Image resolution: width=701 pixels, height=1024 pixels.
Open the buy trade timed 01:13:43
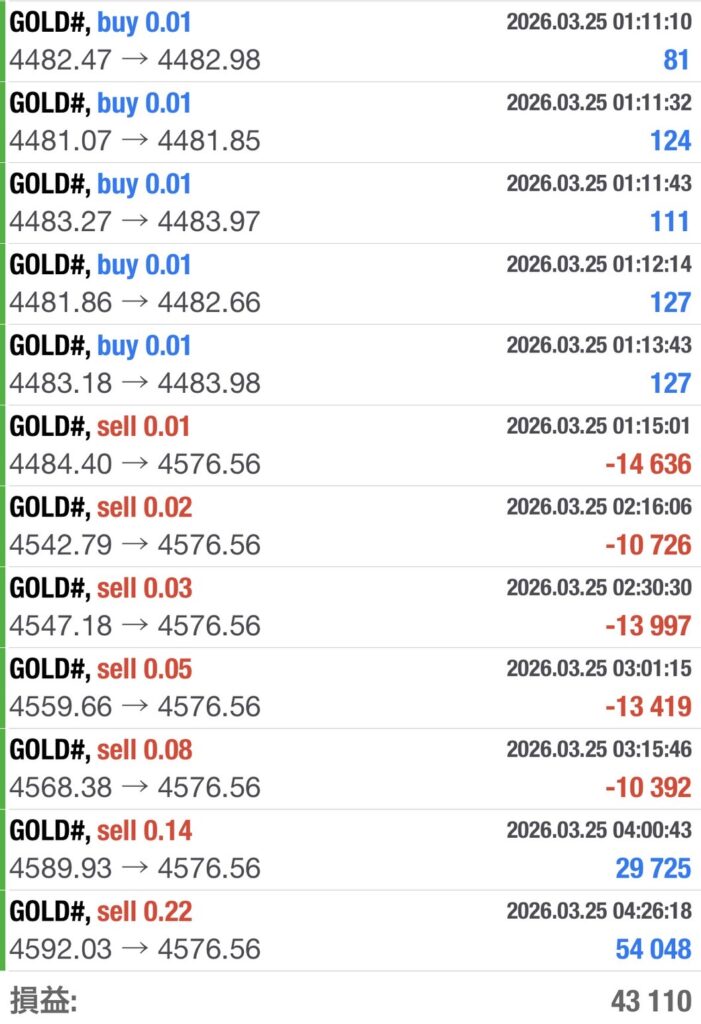350,365
